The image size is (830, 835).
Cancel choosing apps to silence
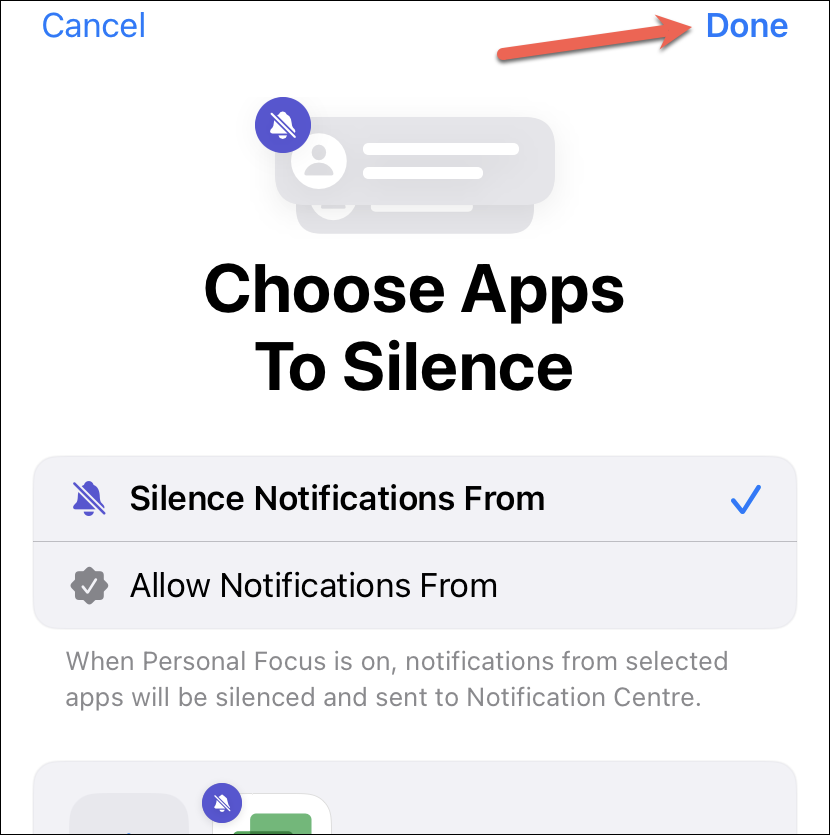pos(94,26)
